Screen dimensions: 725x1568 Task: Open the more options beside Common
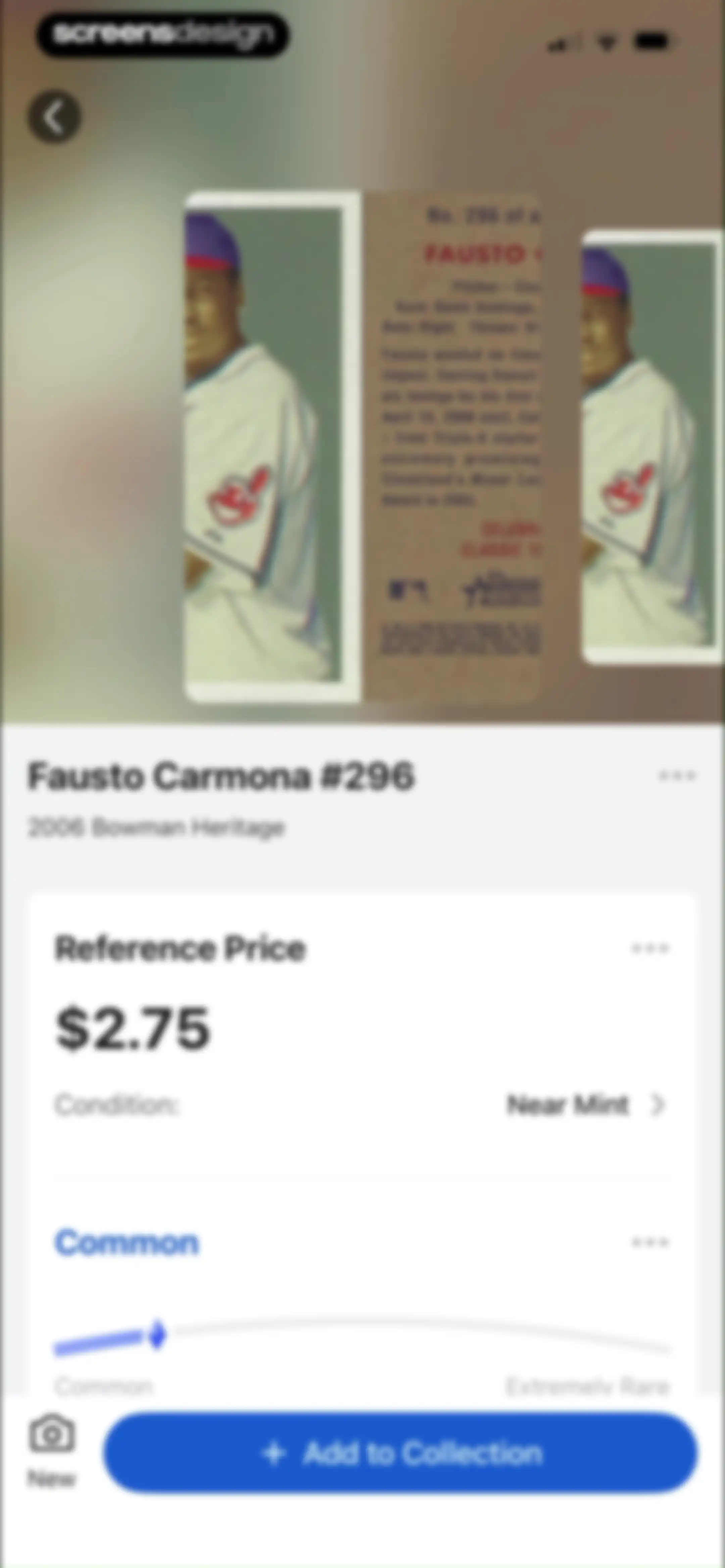[x=650, y=1242]
